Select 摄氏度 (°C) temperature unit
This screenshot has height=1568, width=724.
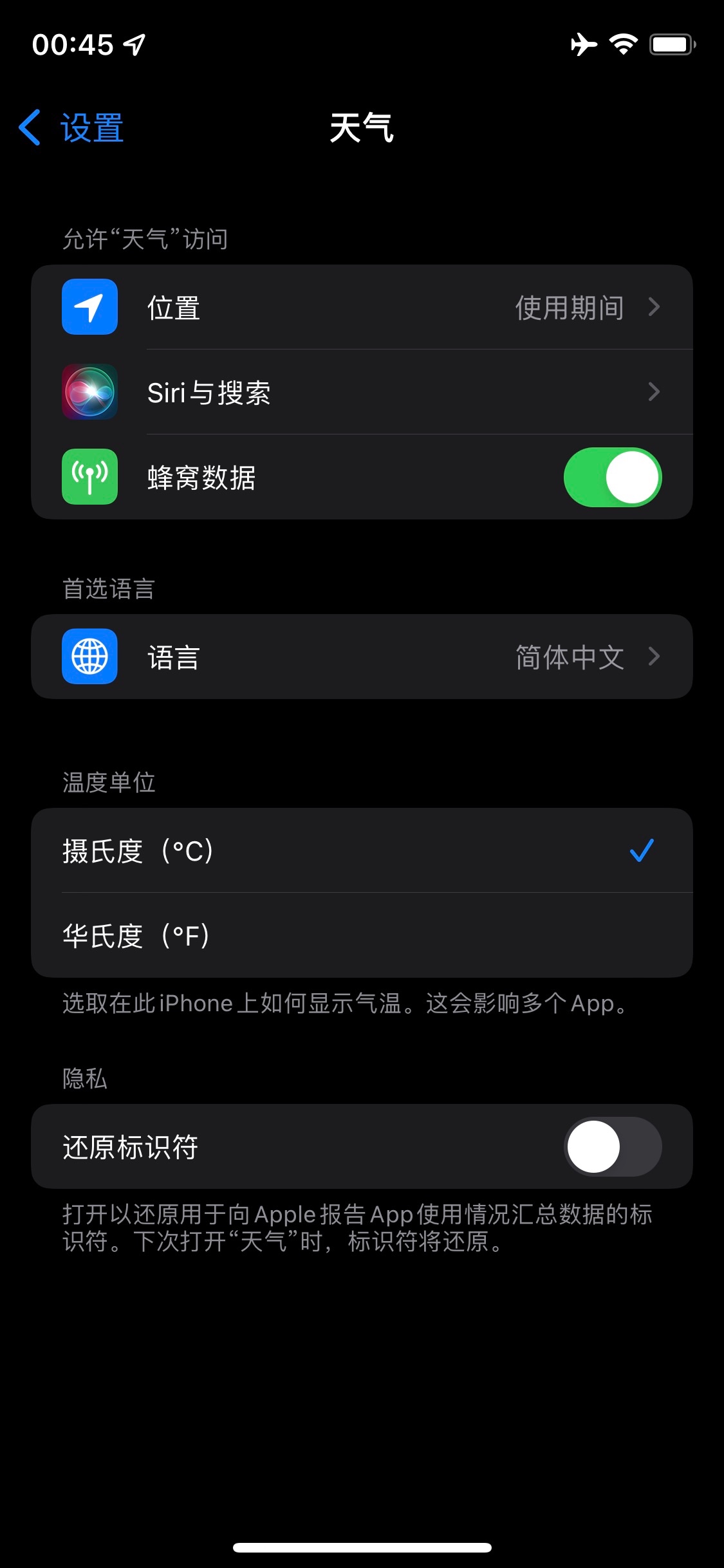[362, 850]
